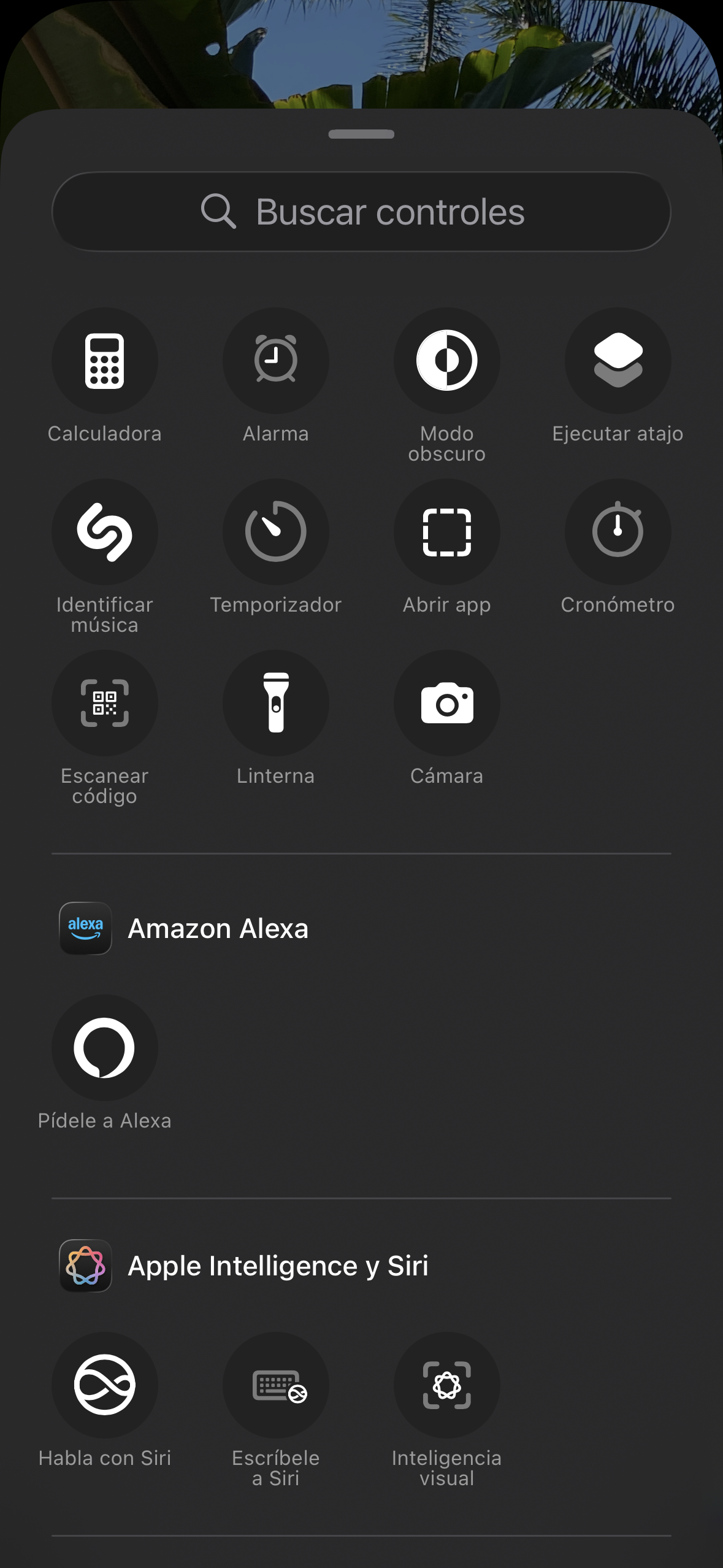Choose the Linterna control
The width and height of the screenshot is (723, 1568).
click(x=276, y=703)
